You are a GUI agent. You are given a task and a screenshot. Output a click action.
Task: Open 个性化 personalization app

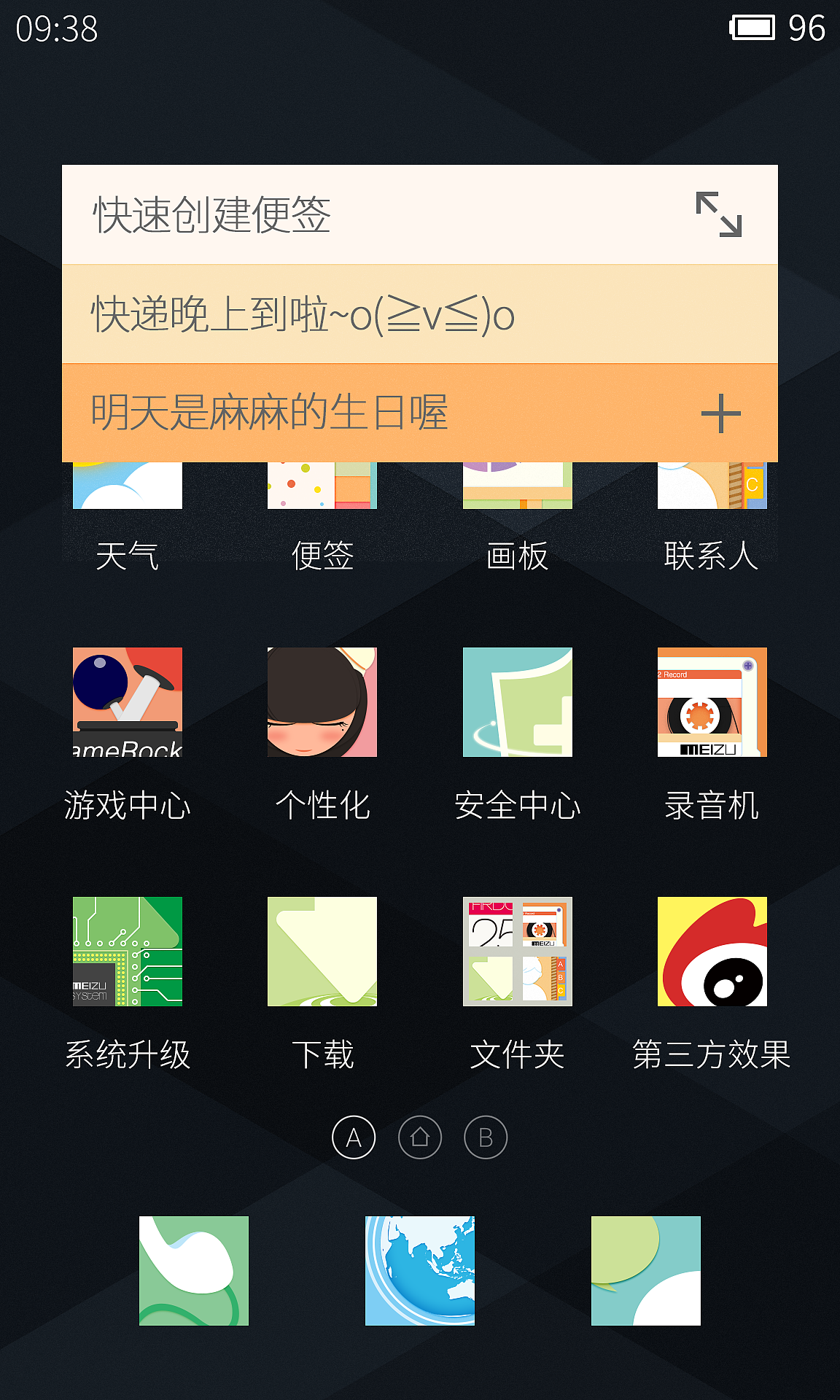pos(322,702)
